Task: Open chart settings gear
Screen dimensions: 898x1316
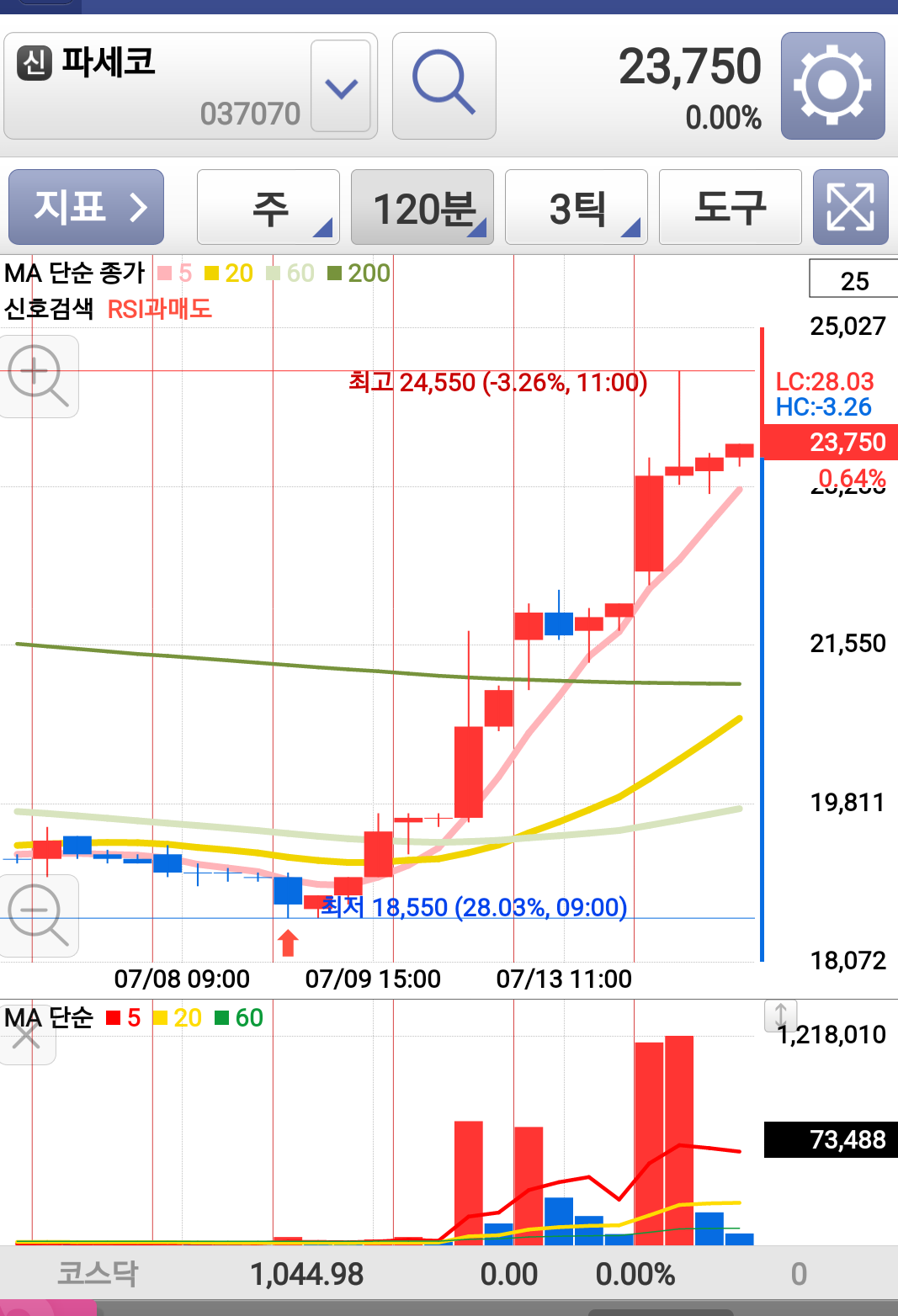Action: [832, 86]
